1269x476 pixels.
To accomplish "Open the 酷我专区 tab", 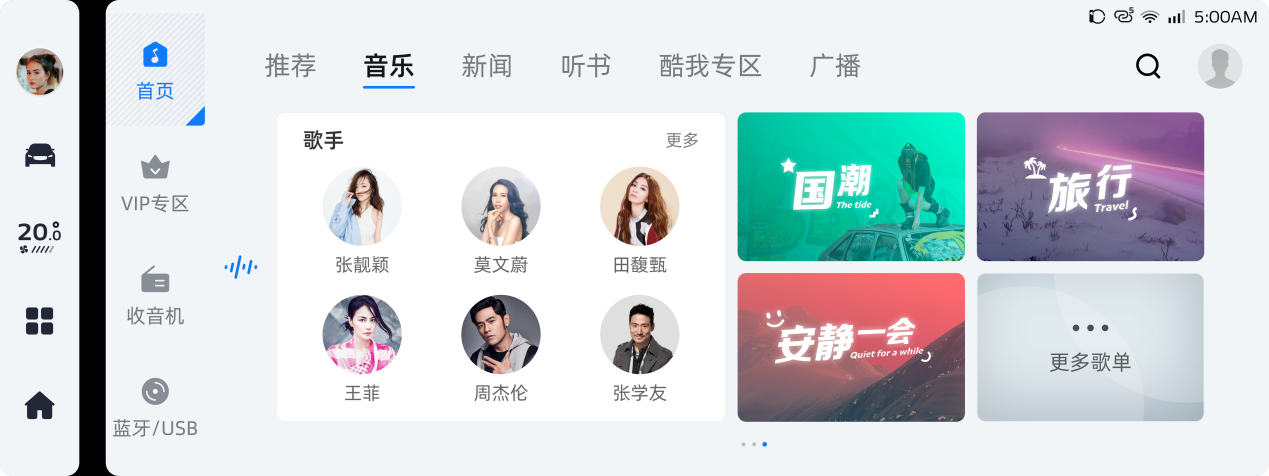I will [x=710, y=67].
